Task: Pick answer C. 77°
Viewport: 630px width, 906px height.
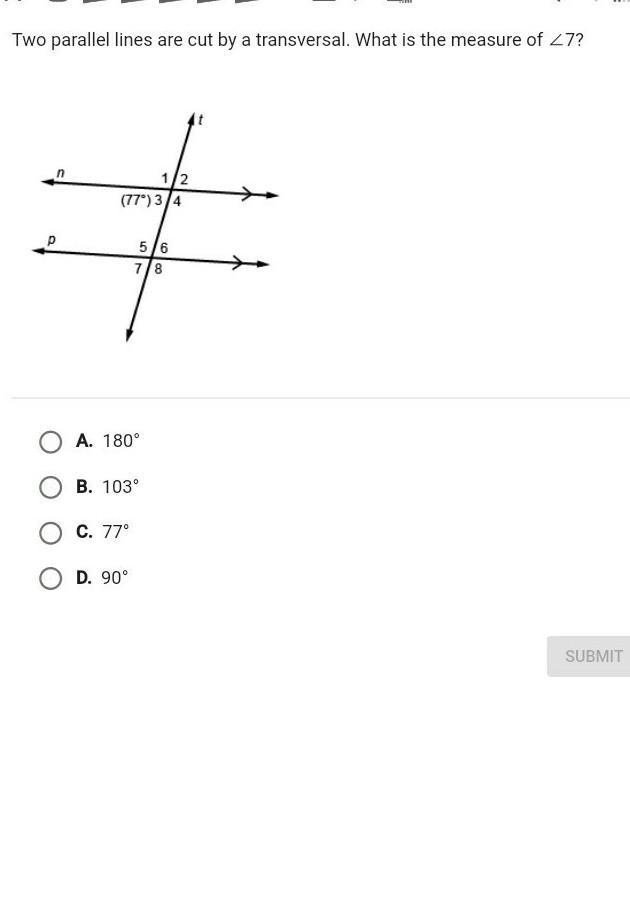Action: [x=51, y=533]
